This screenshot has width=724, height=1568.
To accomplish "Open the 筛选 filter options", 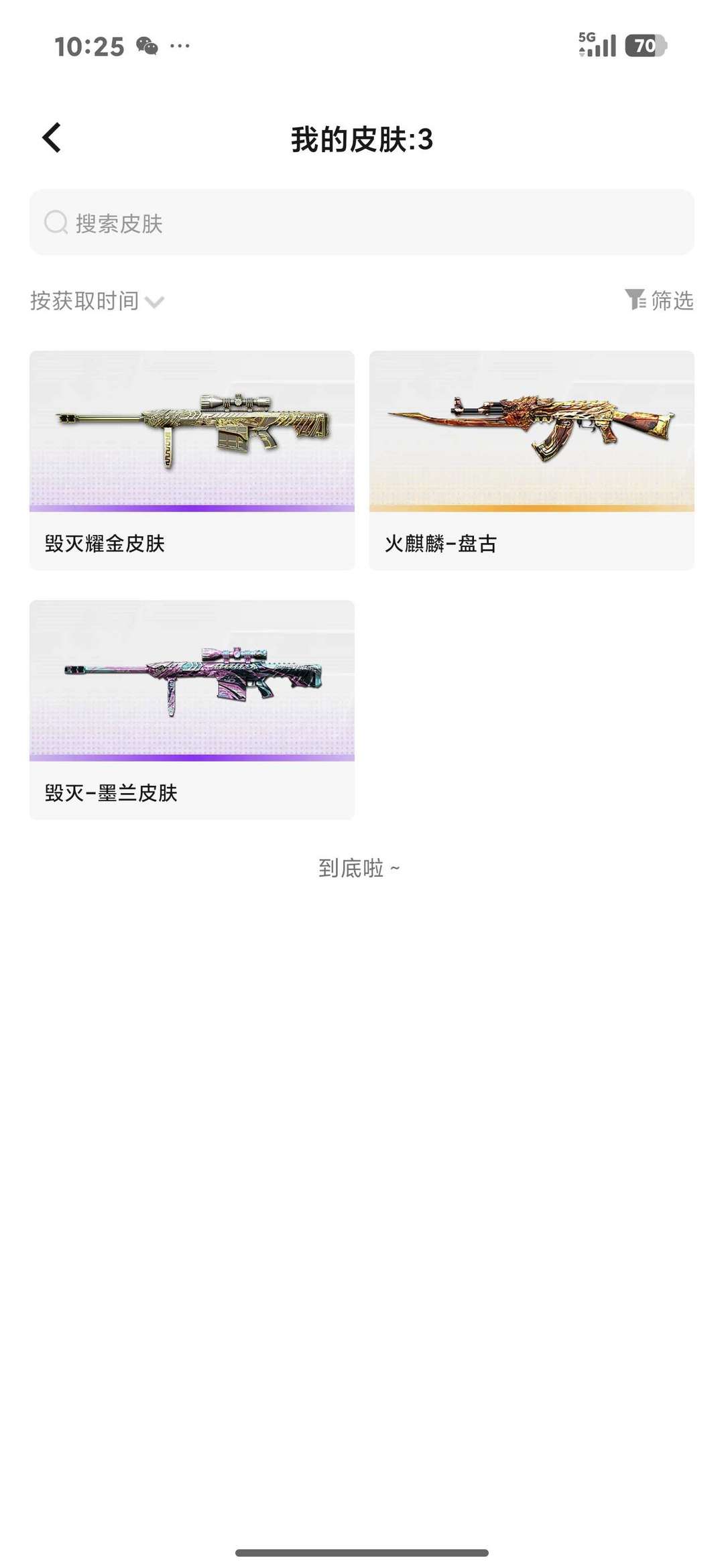I will tap(659, 300).
